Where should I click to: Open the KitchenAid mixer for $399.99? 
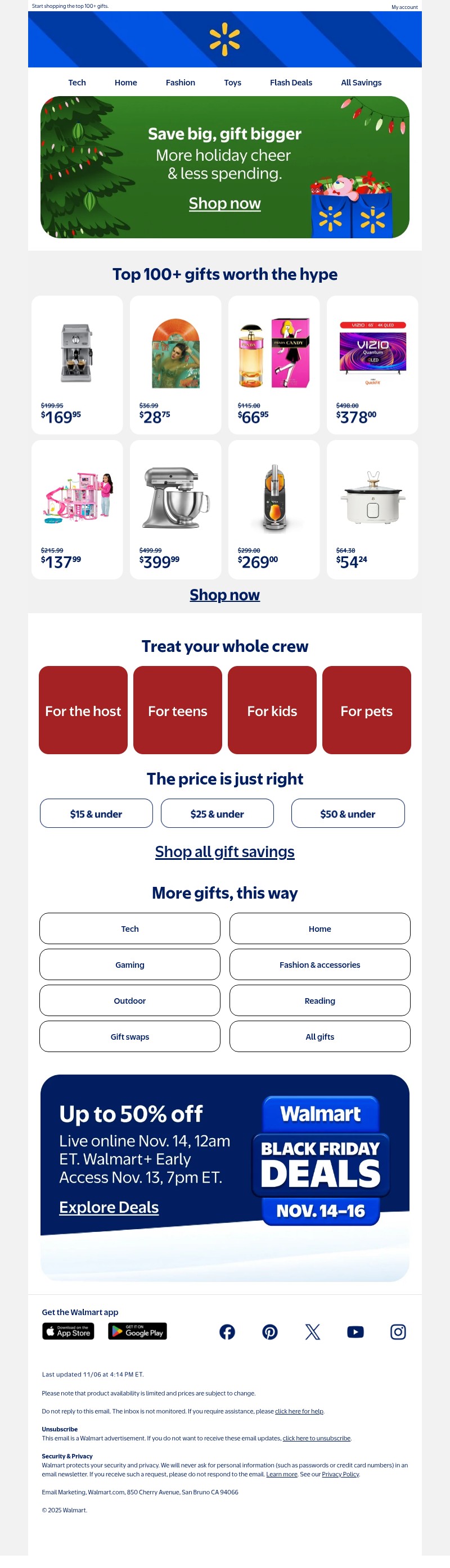175,509
